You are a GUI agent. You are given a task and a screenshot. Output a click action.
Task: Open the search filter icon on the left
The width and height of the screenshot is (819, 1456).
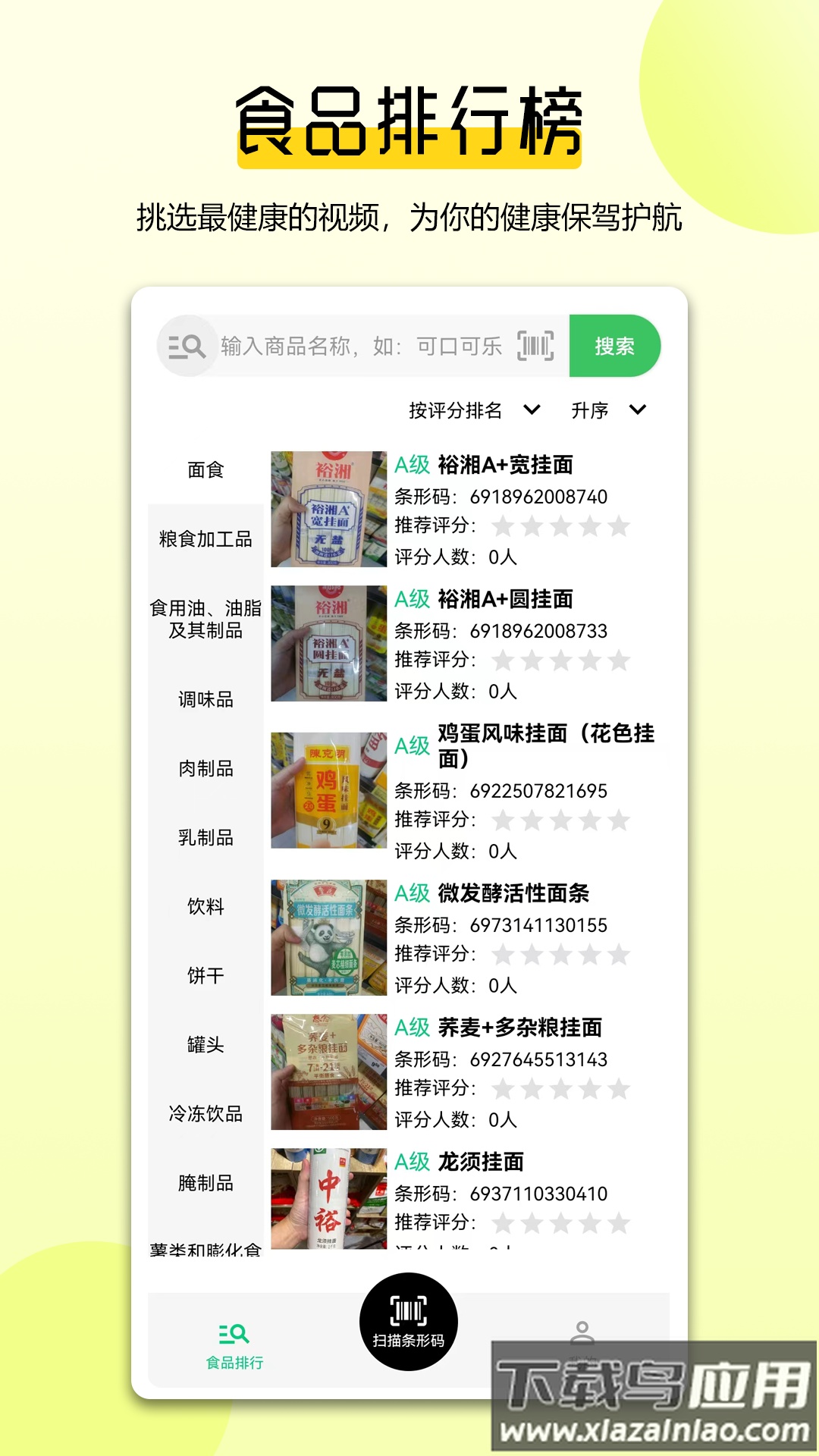tap(186, 346)
